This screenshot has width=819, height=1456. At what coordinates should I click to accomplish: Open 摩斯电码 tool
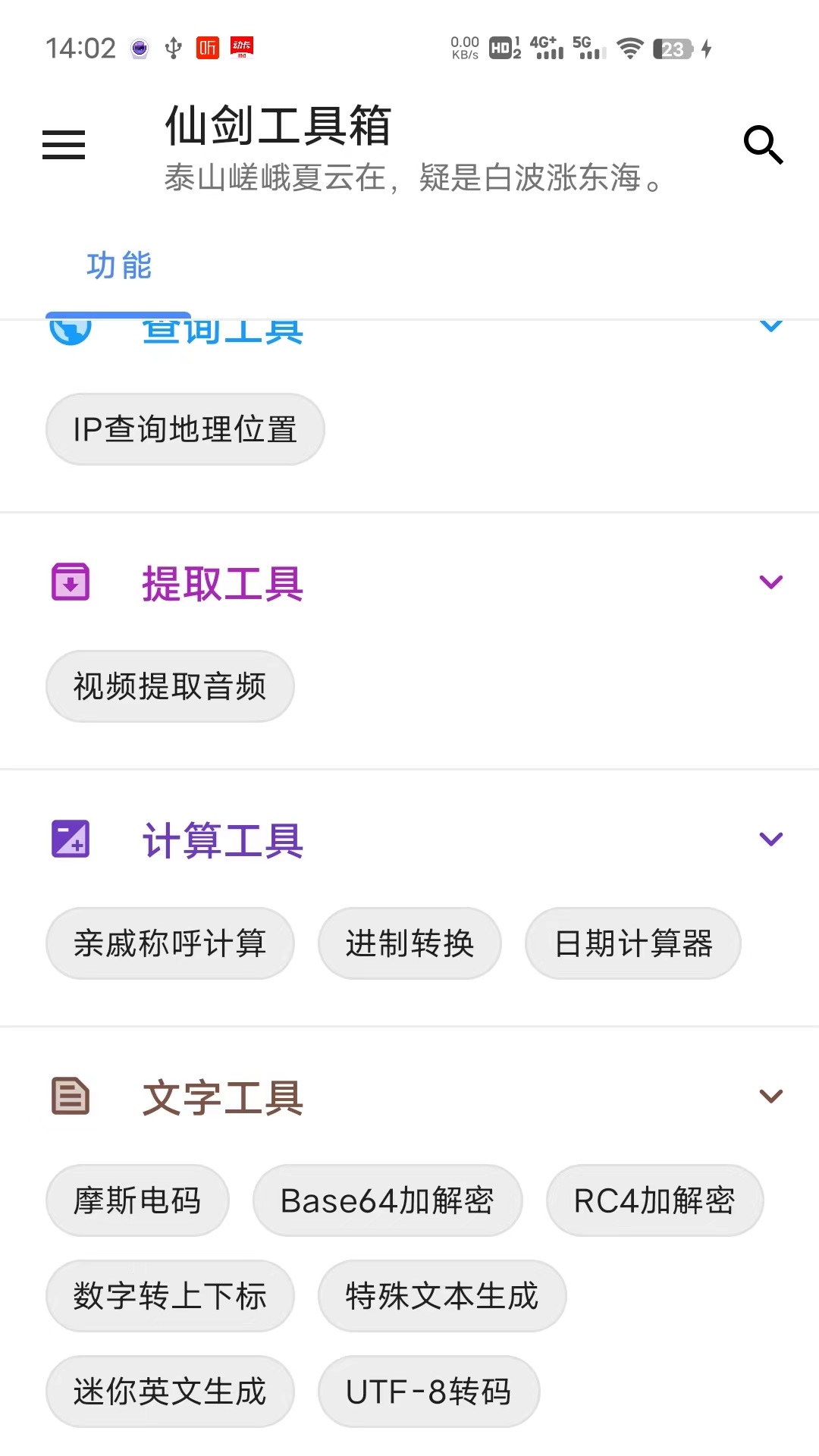(137, 1200)
